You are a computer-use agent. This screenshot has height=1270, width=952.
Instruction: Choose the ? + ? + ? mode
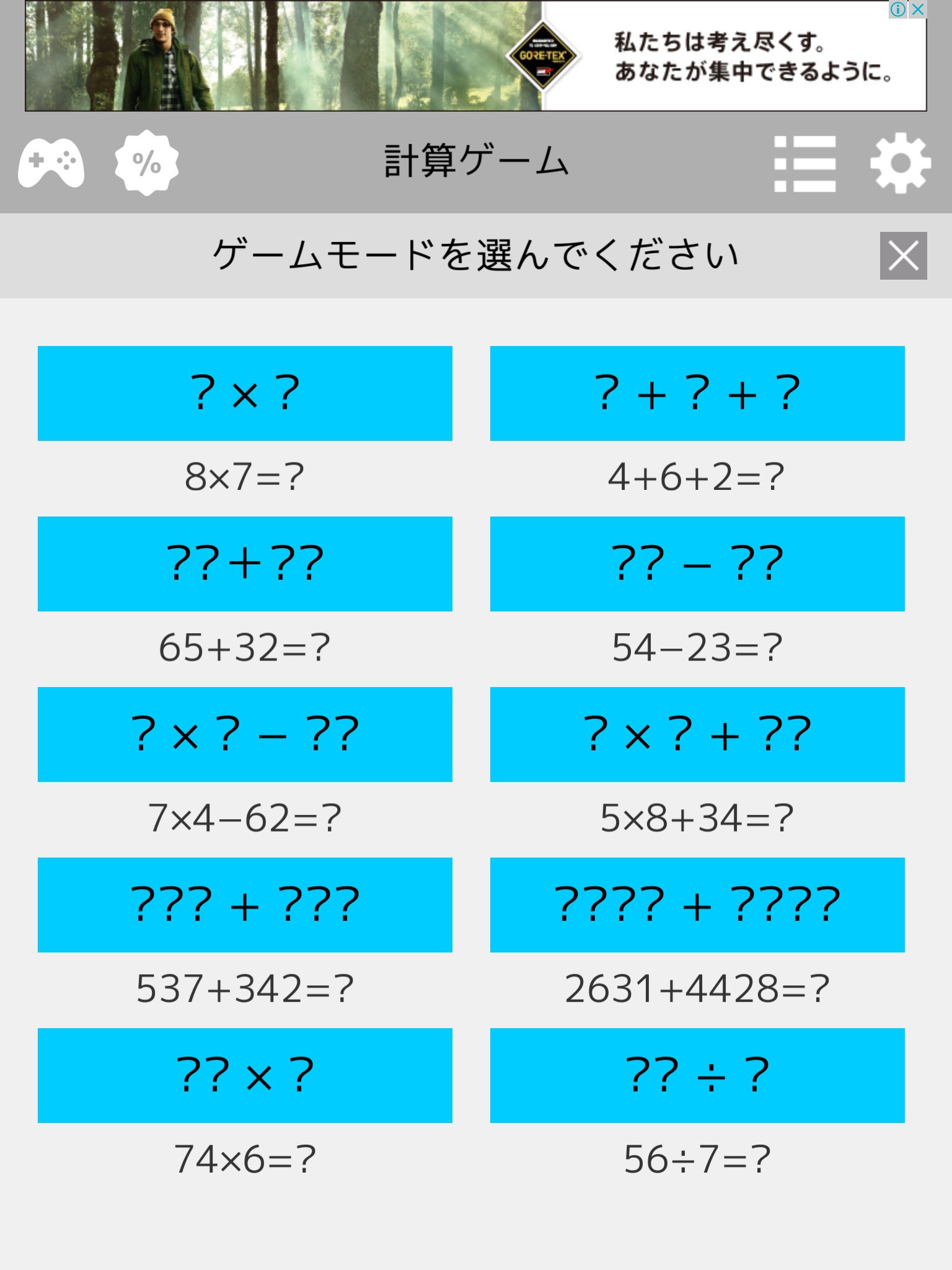(697, 393)
